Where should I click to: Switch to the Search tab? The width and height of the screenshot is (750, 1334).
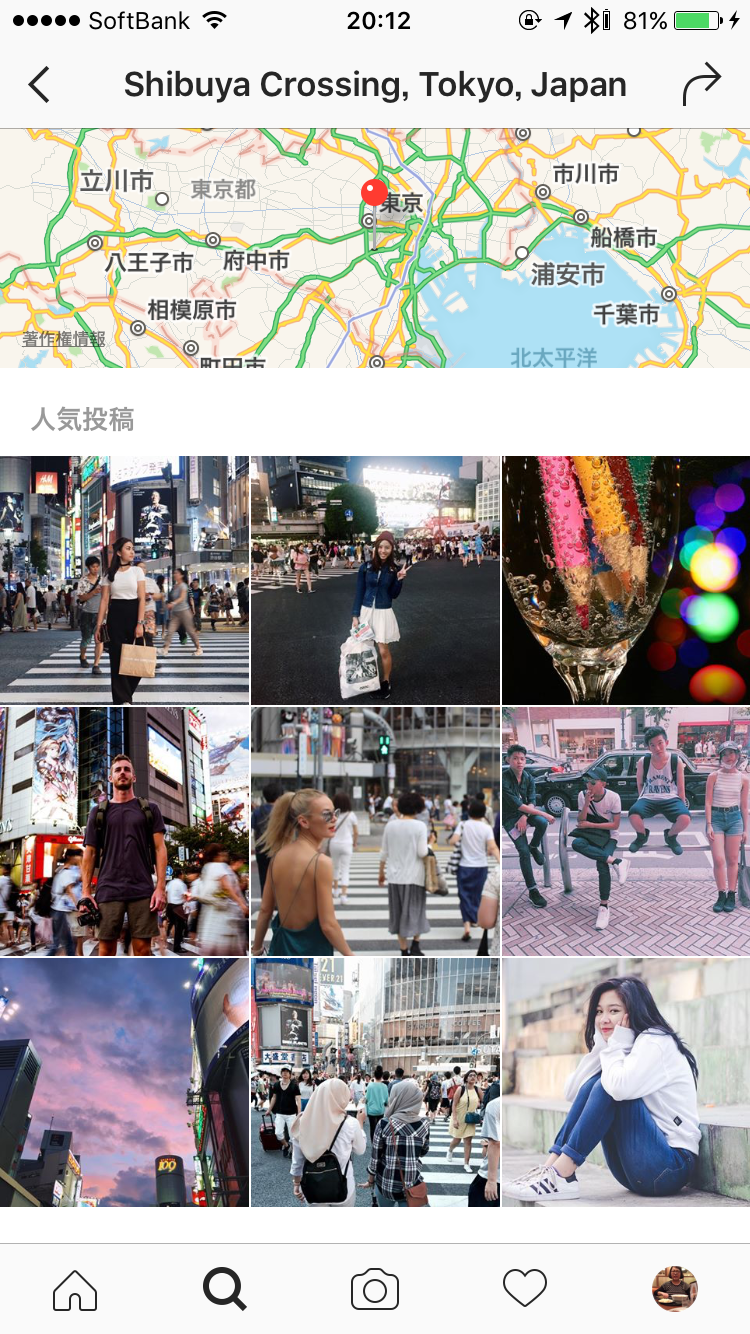tap(225, 1289)
